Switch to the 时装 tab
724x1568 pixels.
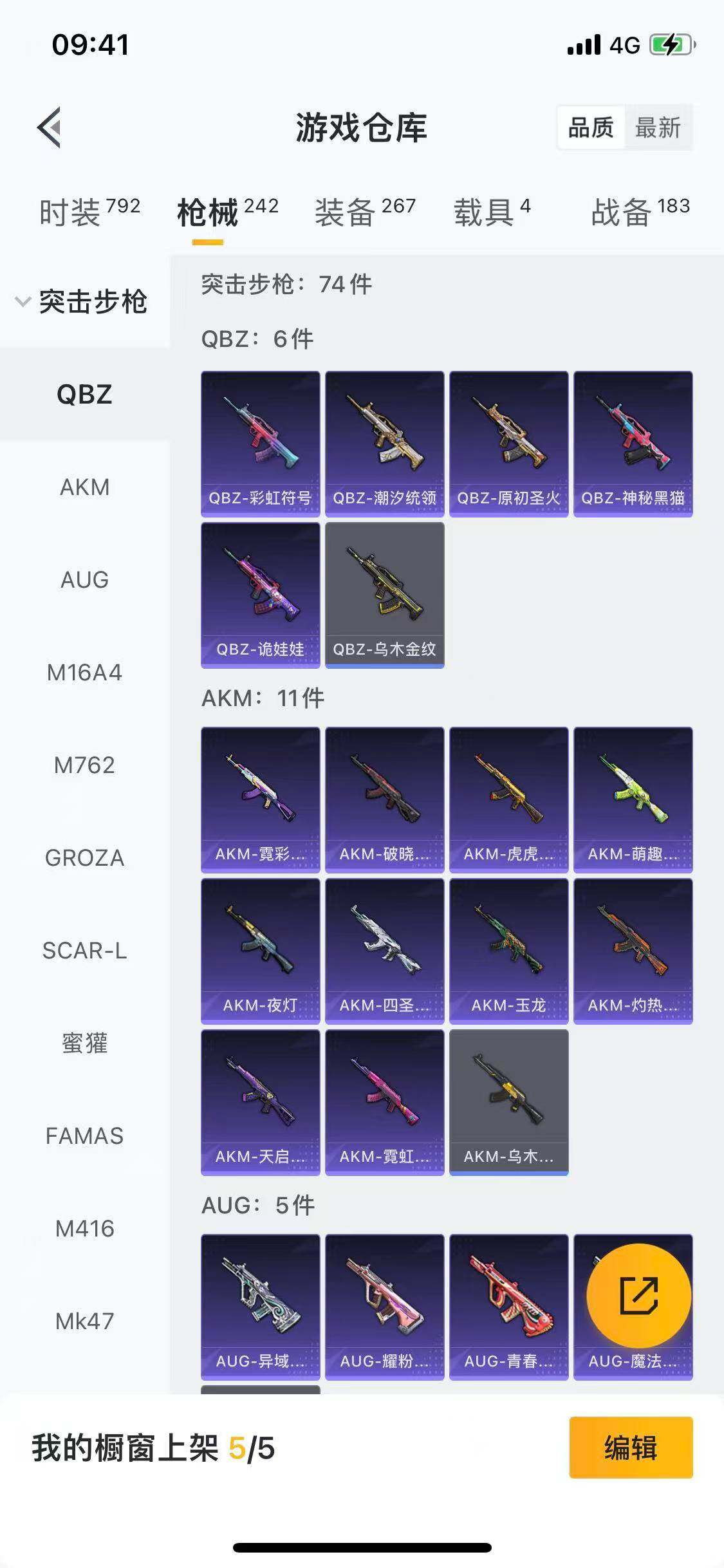coord(89,212)
